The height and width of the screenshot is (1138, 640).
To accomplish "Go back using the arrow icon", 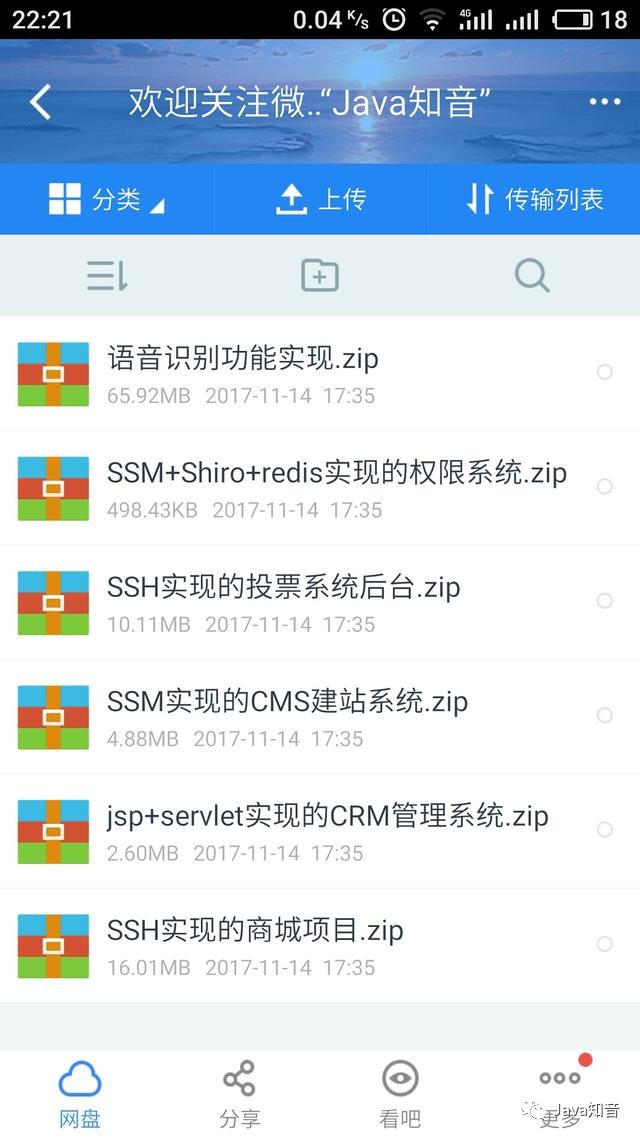I will click(x=40, y=101).
